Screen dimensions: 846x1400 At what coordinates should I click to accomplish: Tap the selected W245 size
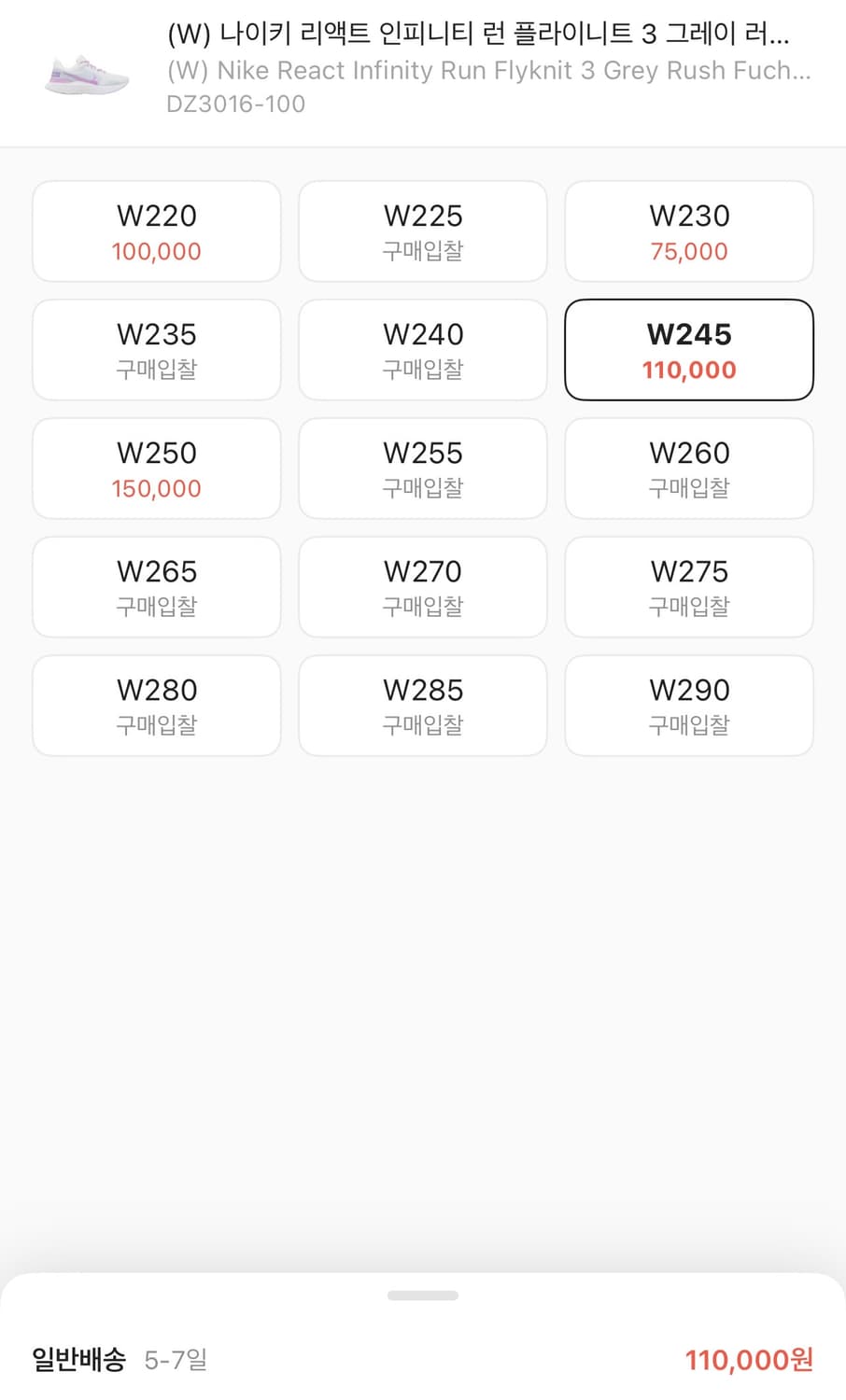click(689, 350)
